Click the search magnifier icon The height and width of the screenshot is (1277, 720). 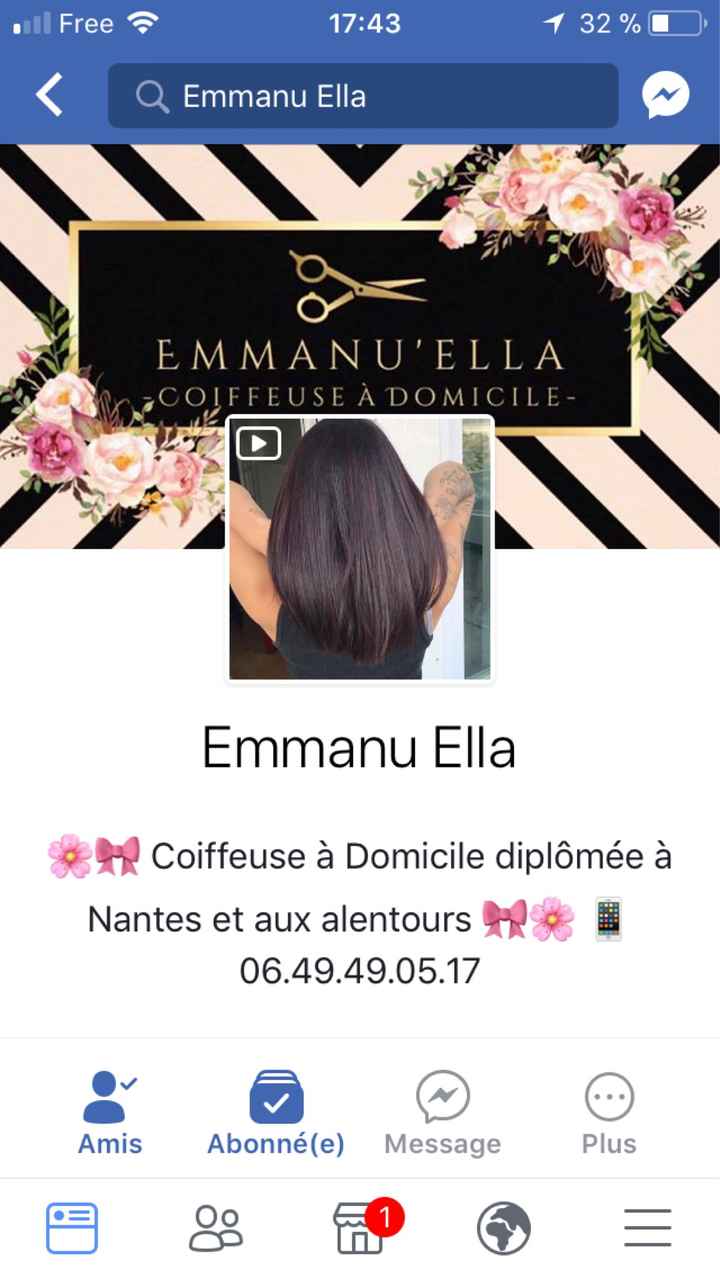click(x=151, y=95)
